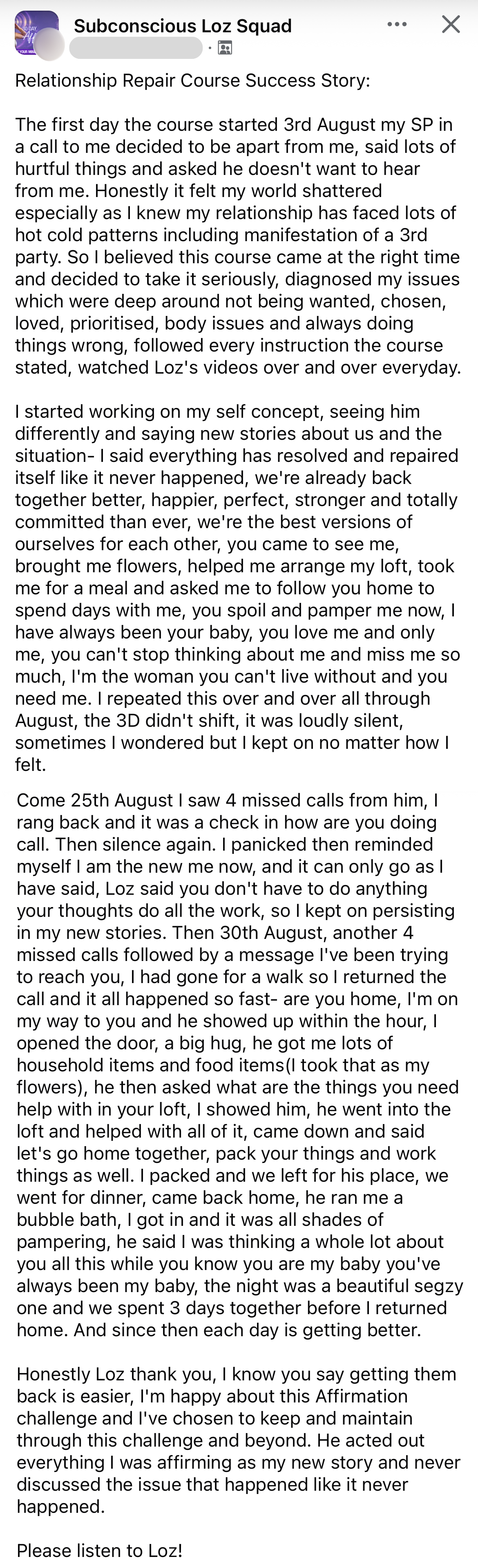This screenshot has width=478, height=1568.
Task: Open the three-dot post options menu
Action: click(397, 25)
